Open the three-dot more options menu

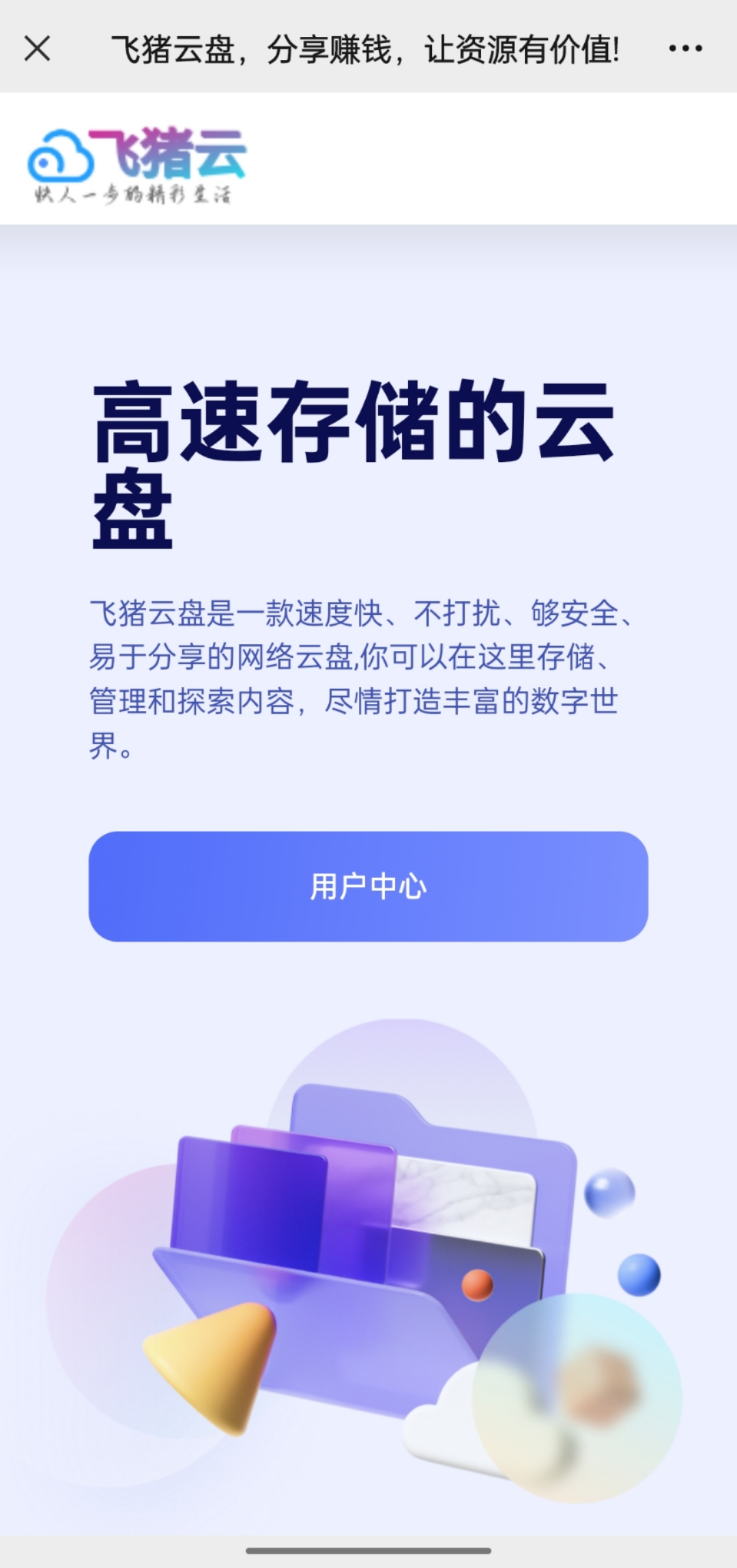point(685,48)
